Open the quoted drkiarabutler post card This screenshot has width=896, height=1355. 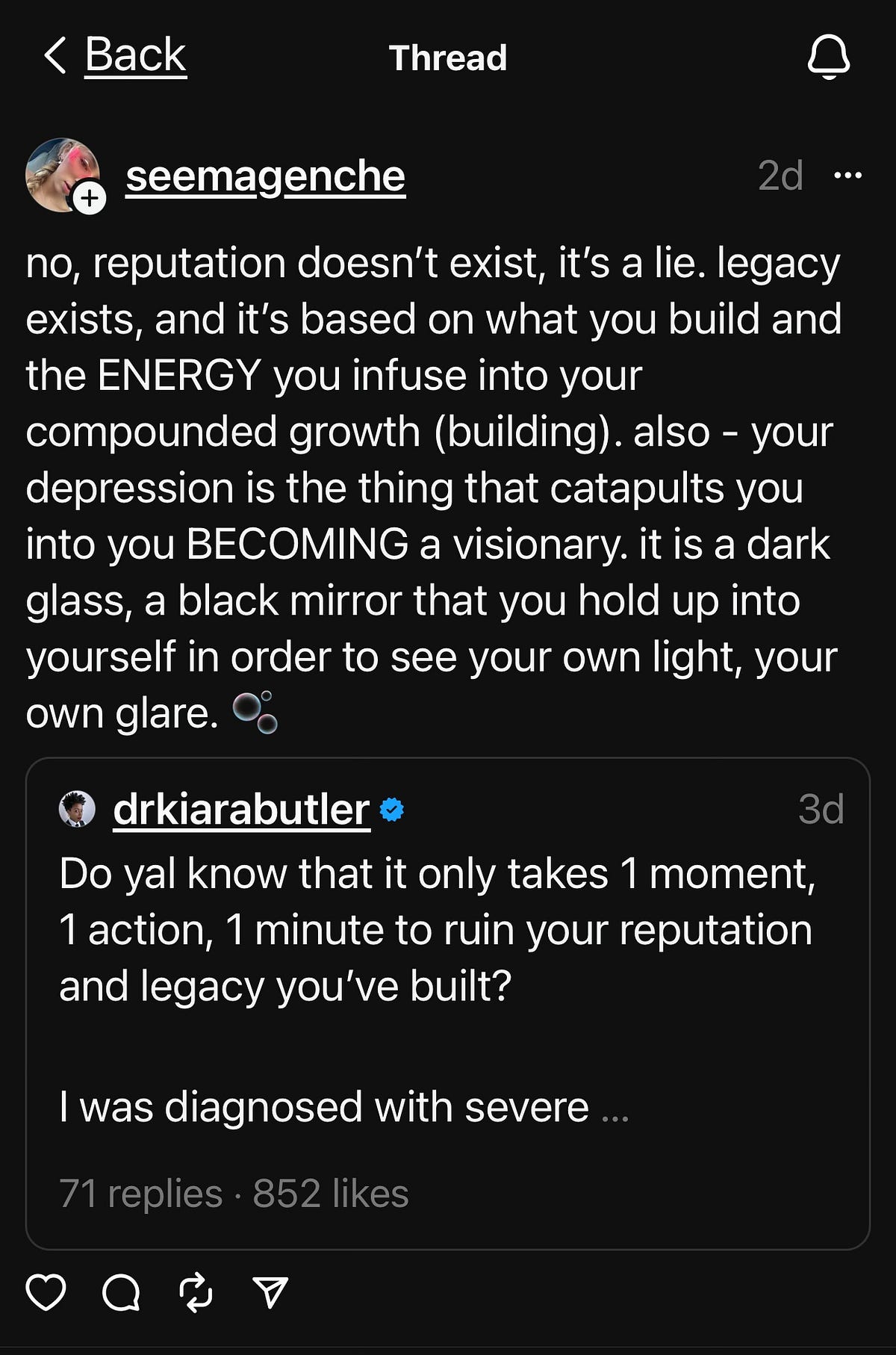(x=448, y=1046)
